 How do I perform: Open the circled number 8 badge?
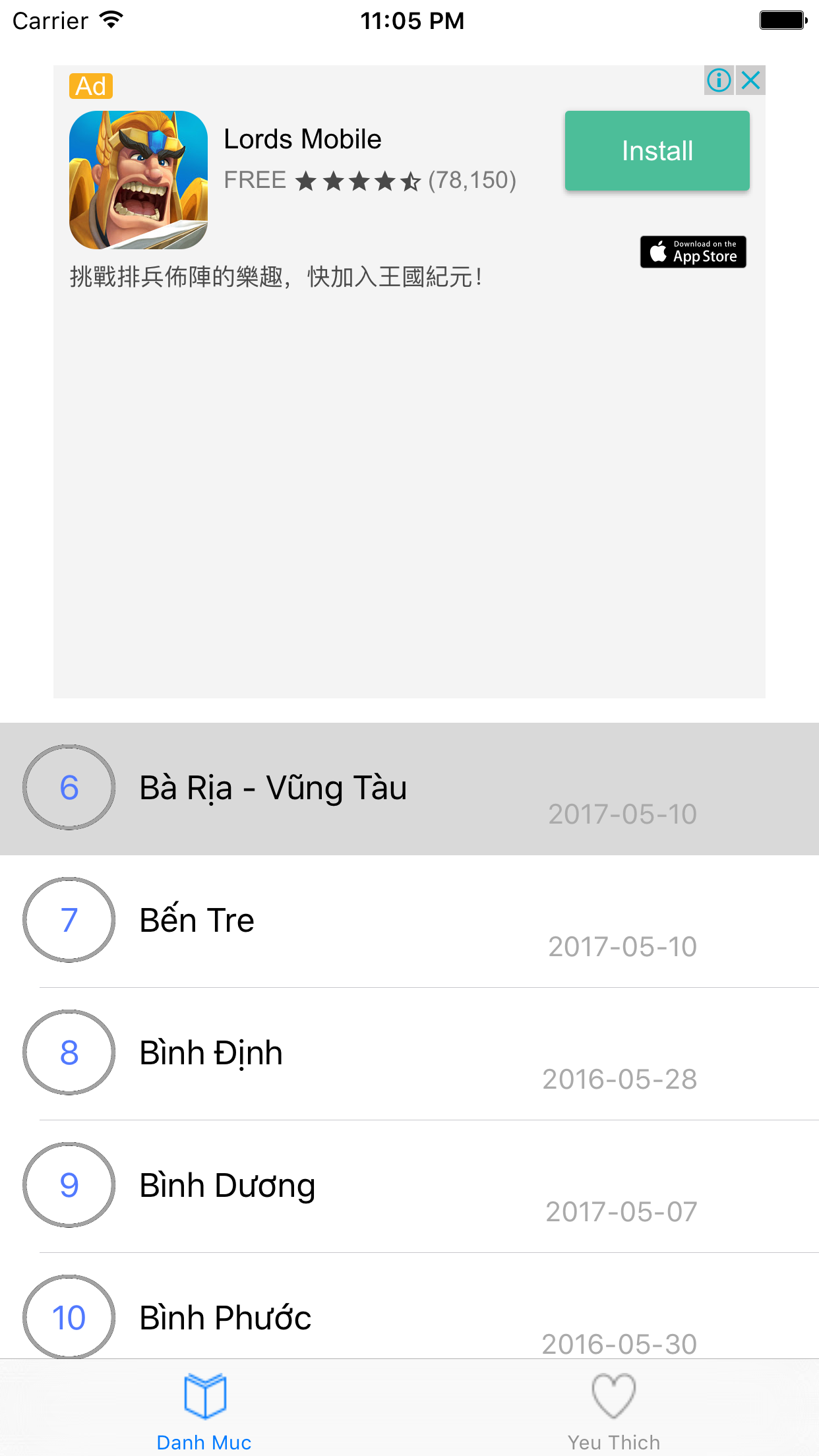click(x=68, y=1053)
